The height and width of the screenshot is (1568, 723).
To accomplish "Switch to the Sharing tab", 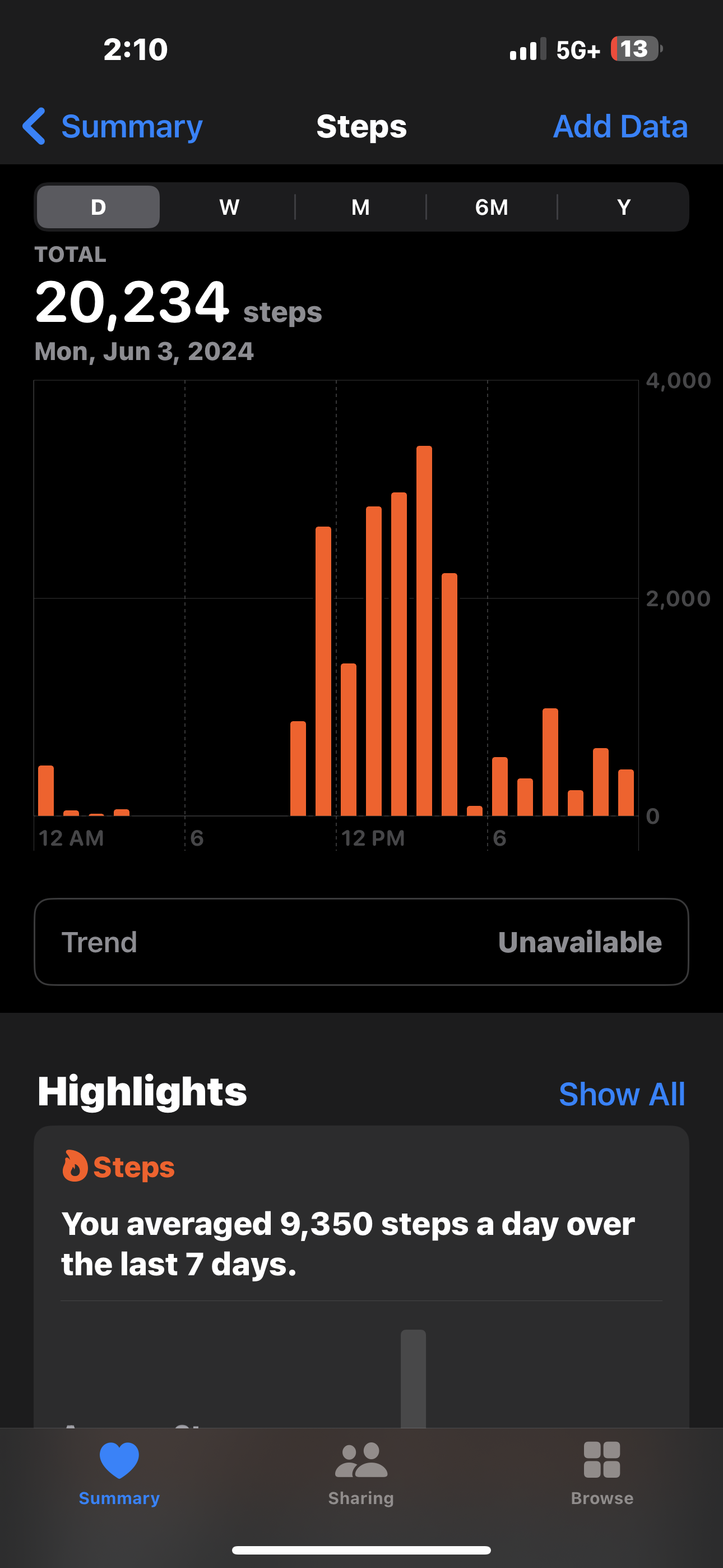I will point(361,1472).
